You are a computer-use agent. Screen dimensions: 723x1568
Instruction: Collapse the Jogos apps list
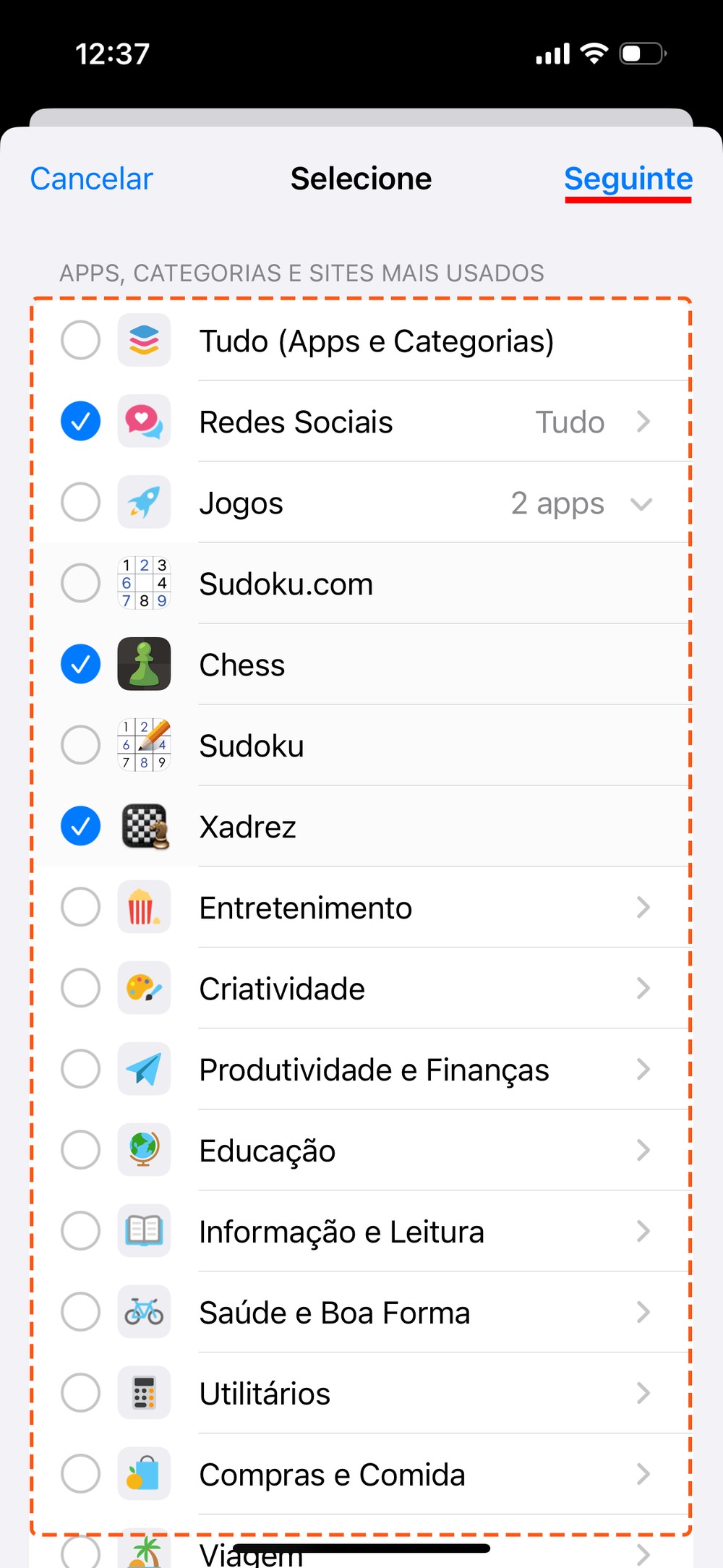coord(641,503)
